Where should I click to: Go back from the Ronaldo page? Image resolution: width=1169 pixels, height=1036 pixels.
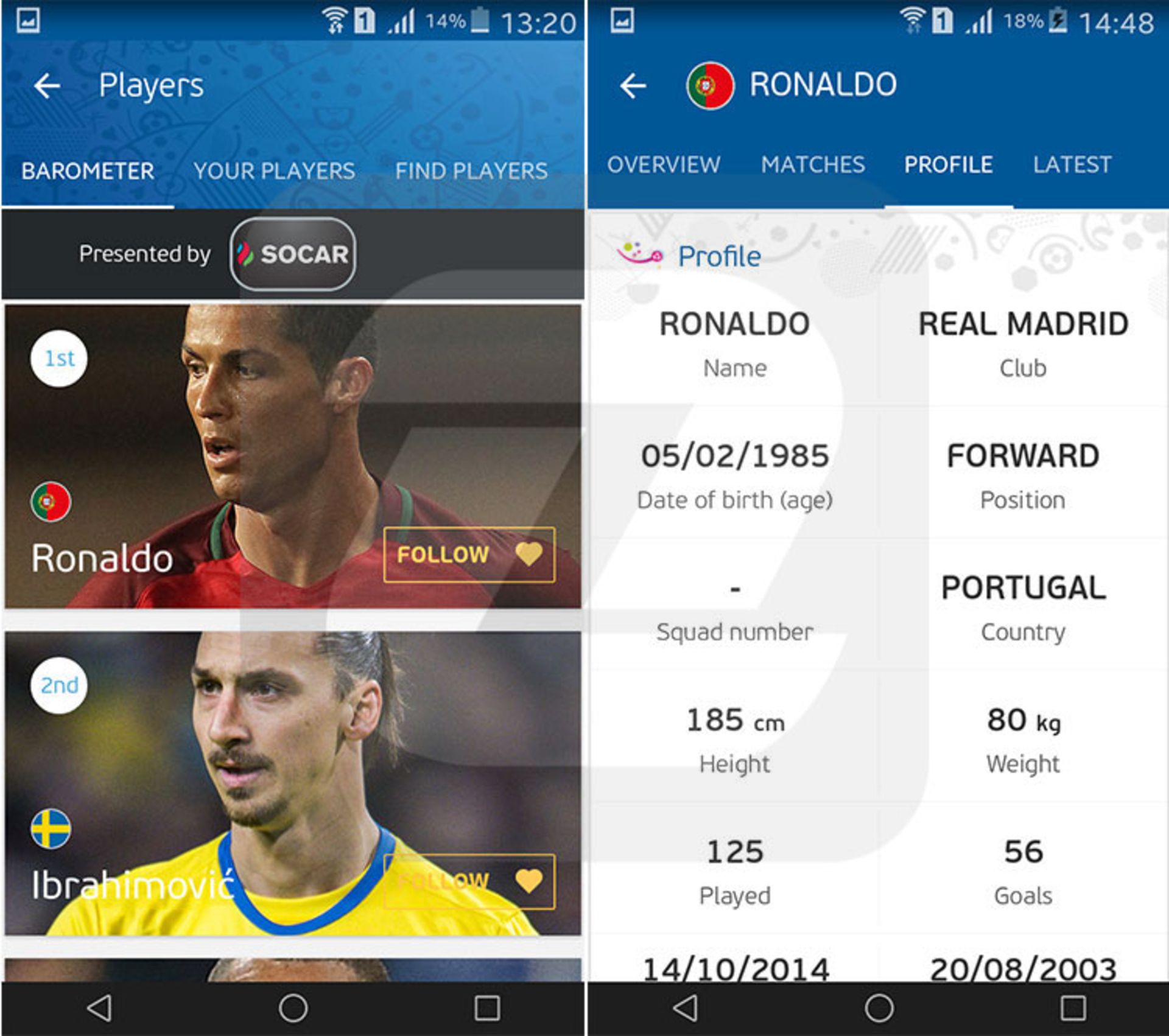coord(633,86)
